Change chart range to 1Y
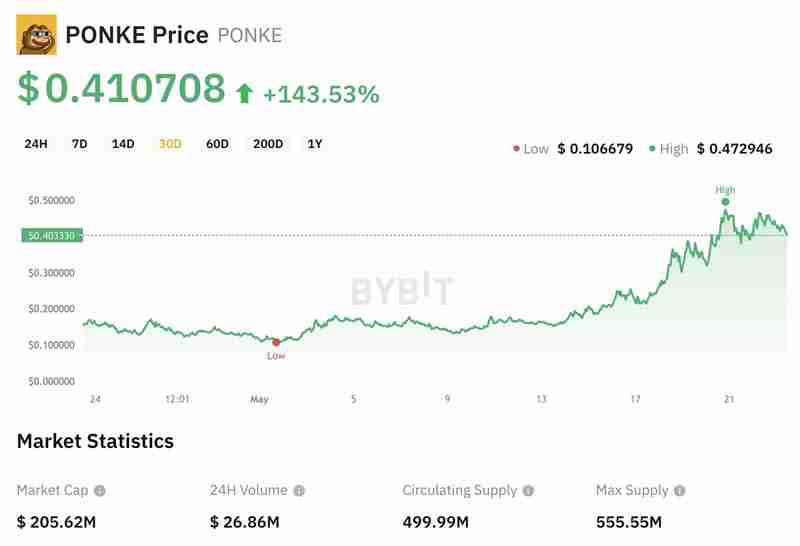Viewport: 800px width, 546px height. [315, 144]
